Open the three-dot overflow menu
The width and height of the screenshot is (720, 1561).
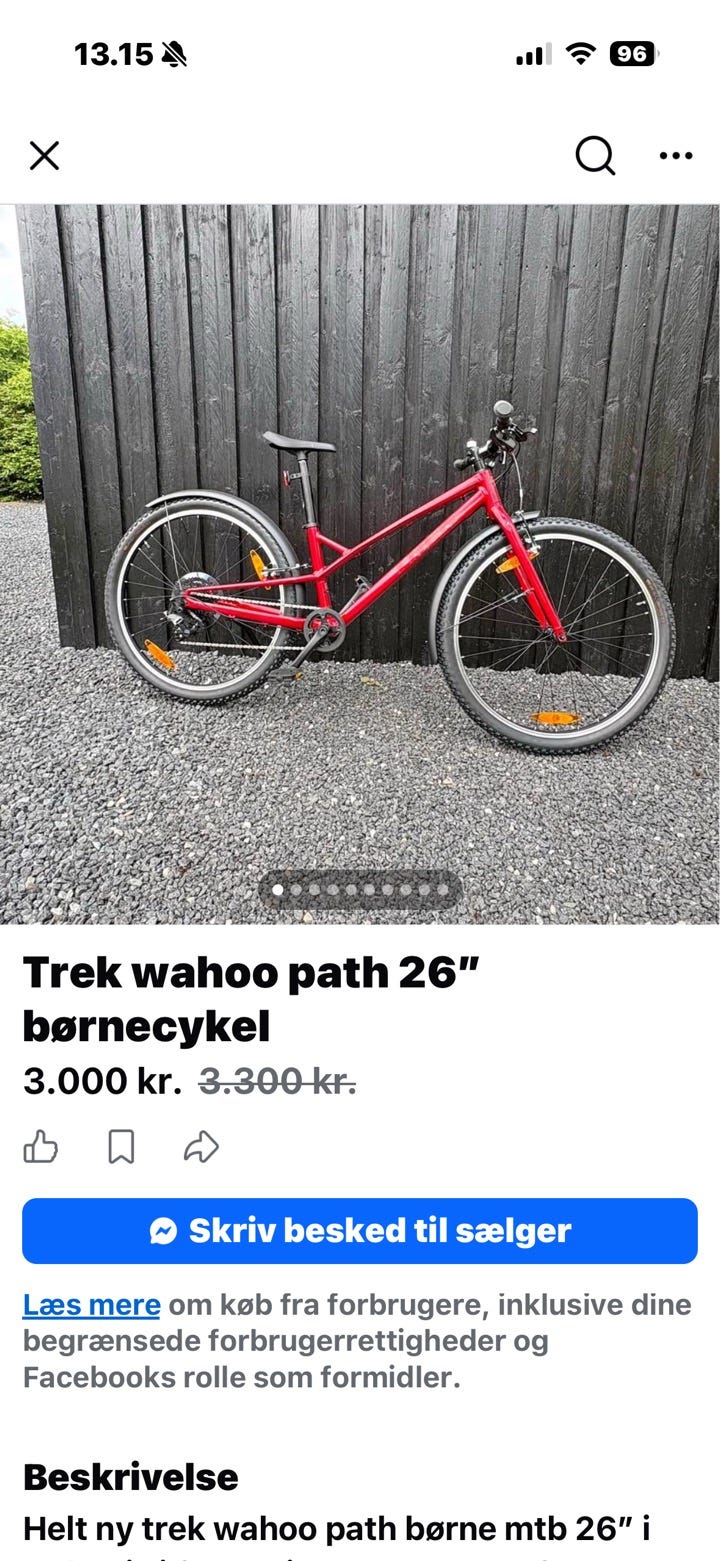point(676,156)
